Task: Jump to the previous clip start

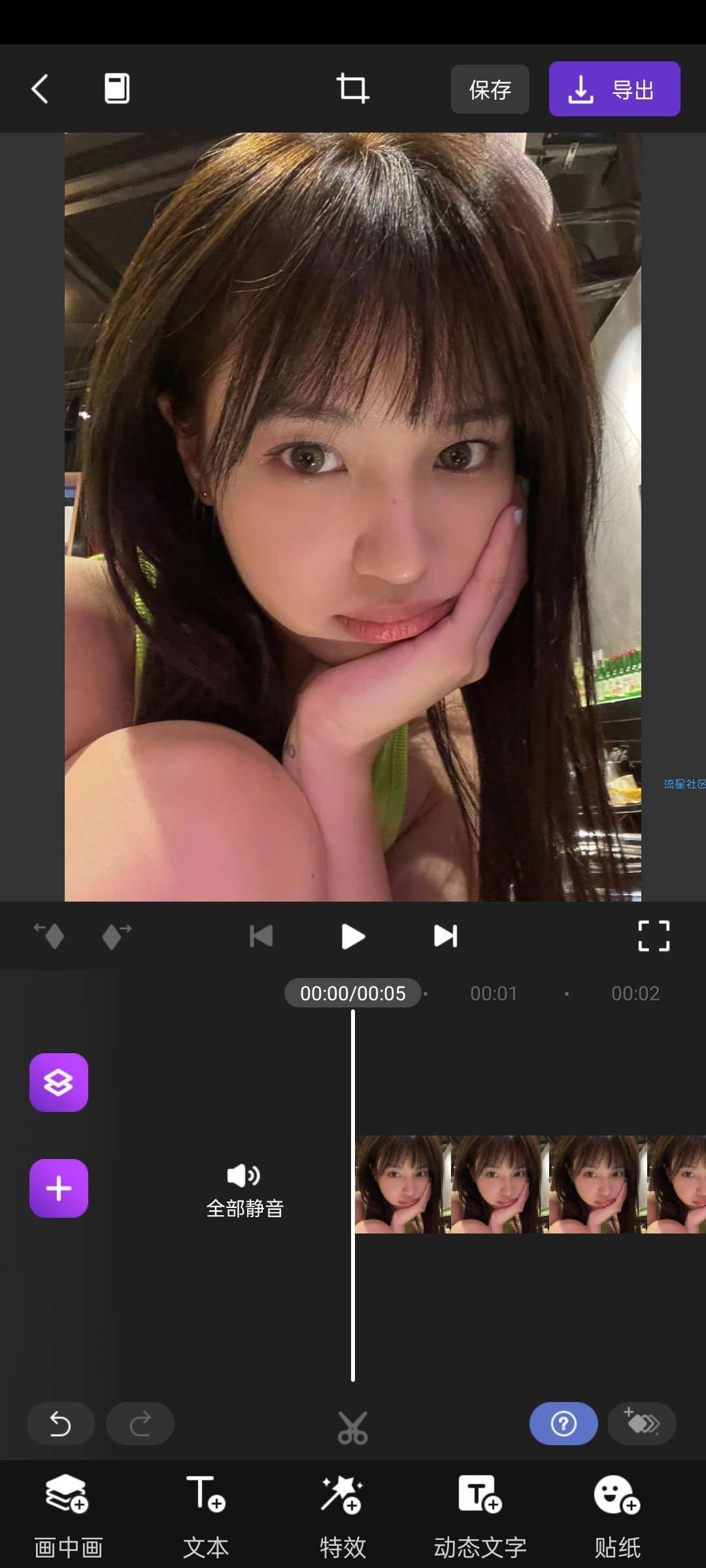Action: click(x=261, y=936)
